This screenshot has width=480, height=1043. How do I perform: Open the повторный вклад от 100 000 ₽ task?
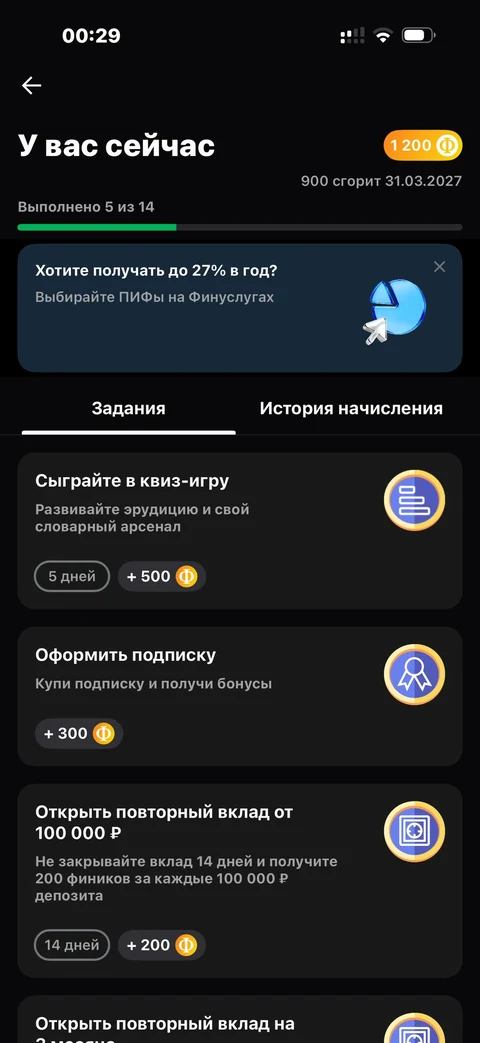coord(239,881)
